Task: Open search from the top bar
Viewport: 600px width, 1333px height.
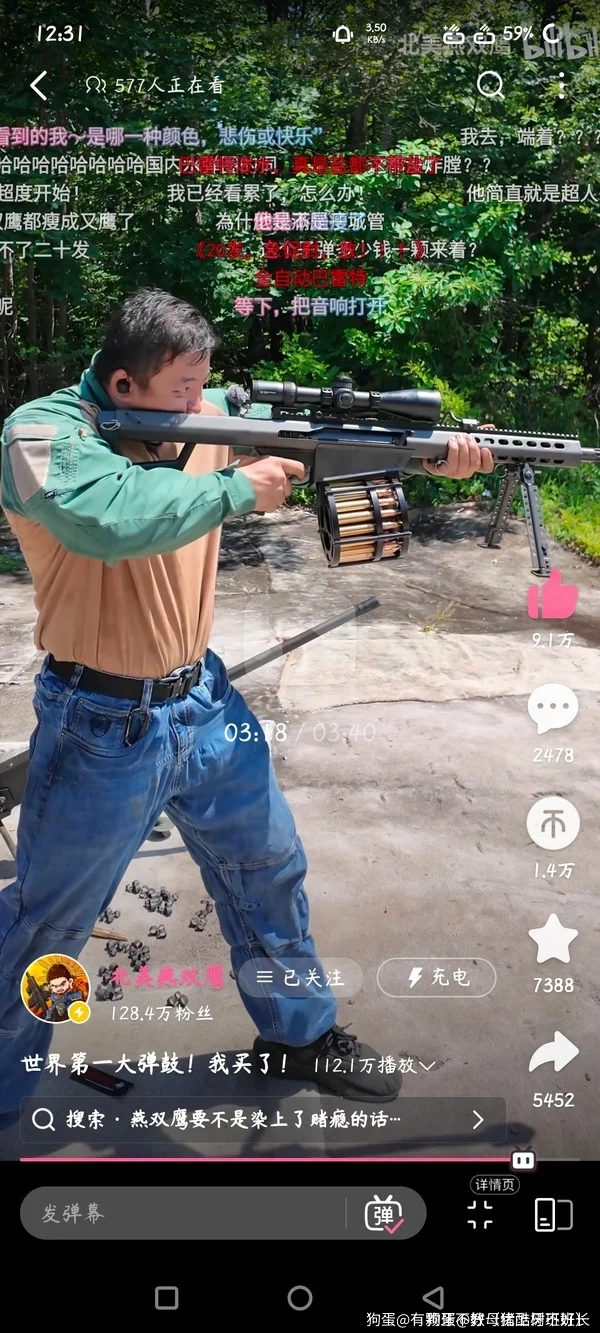Action: (x=490, y=86)
